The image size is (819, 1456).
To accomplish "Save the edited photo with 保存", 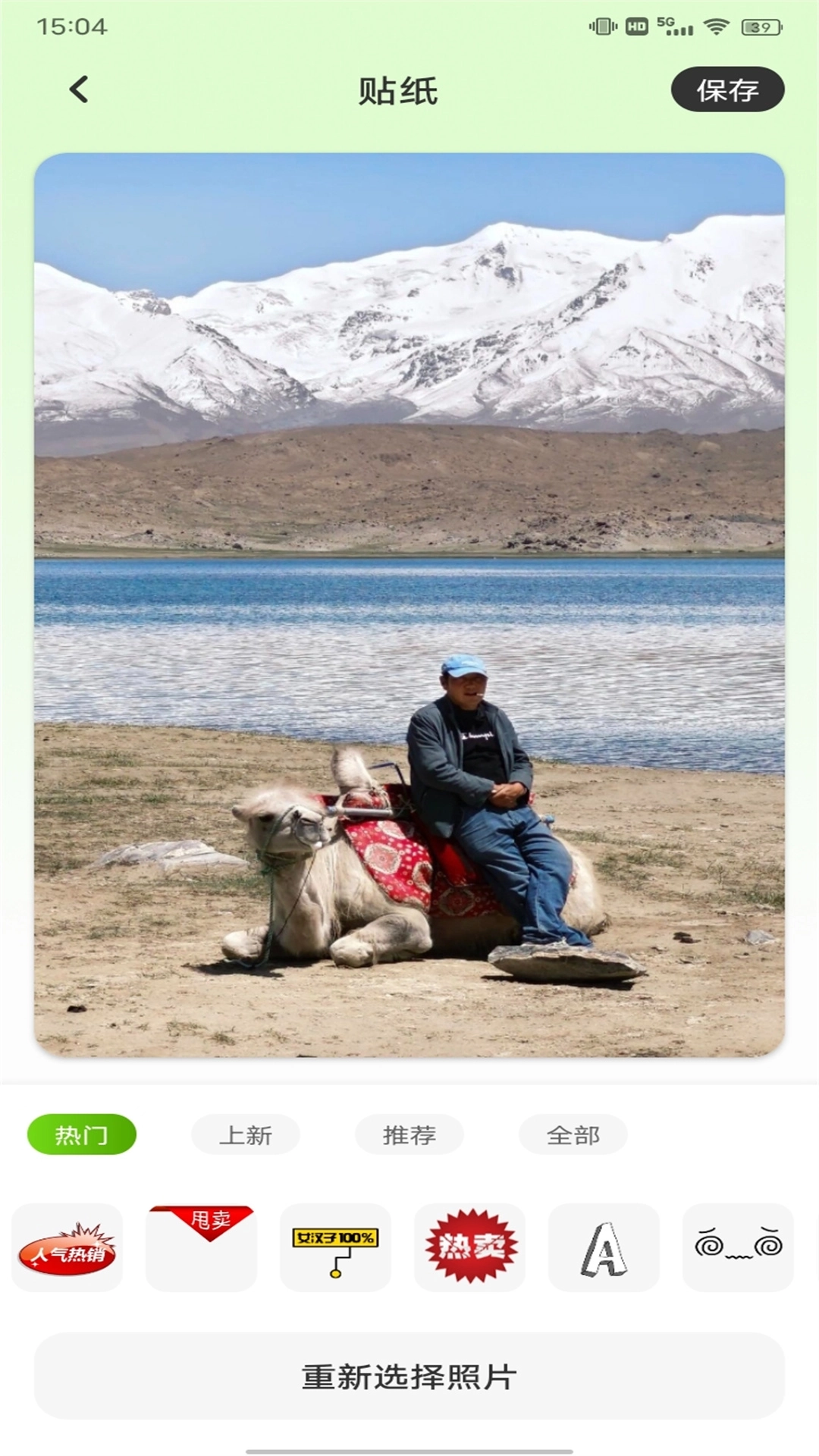I will 726,90.
